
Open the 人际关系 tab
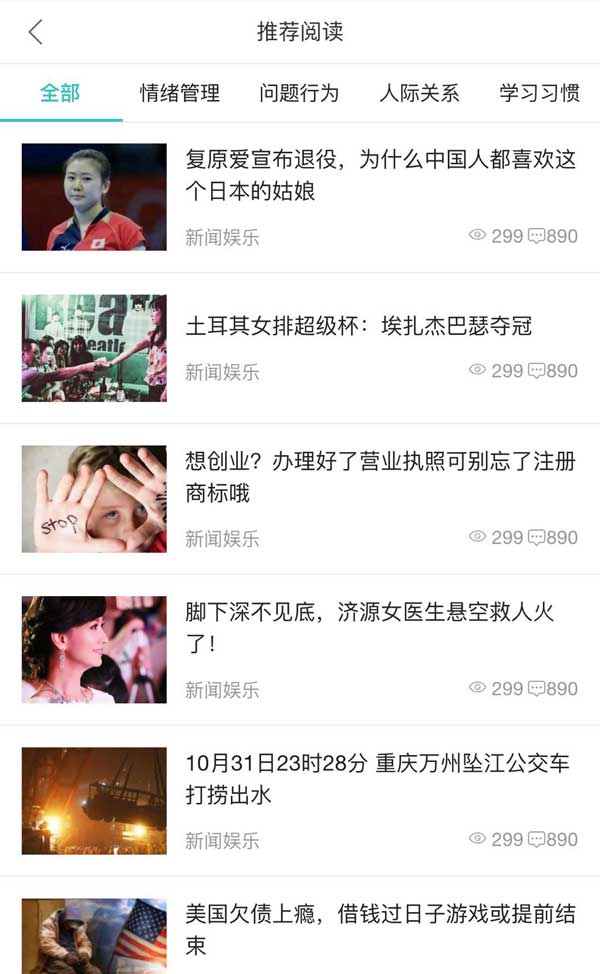click(x=419, y=93)
